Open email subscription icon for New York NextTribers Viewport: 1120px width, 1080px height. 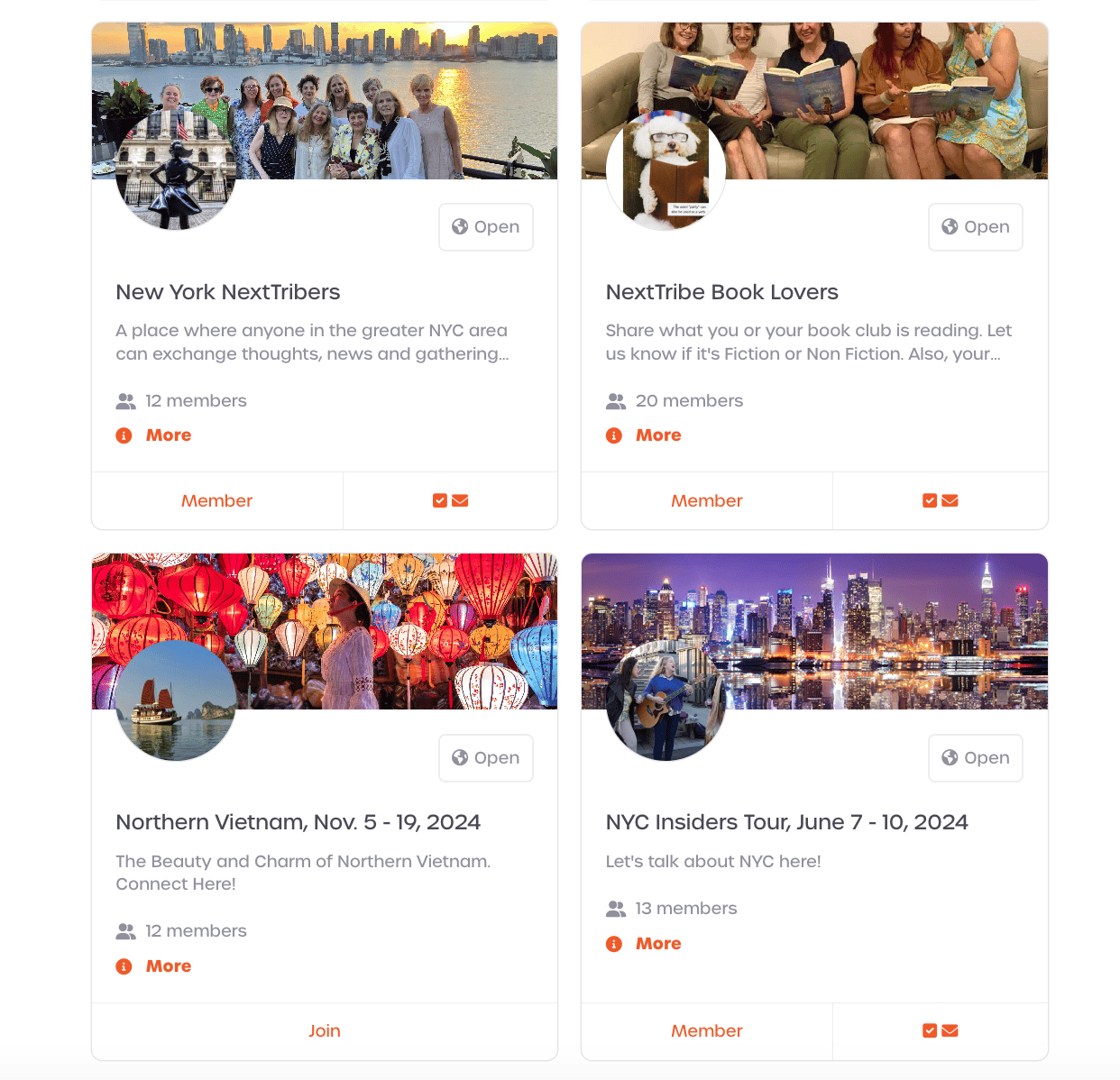pos(450,500)
